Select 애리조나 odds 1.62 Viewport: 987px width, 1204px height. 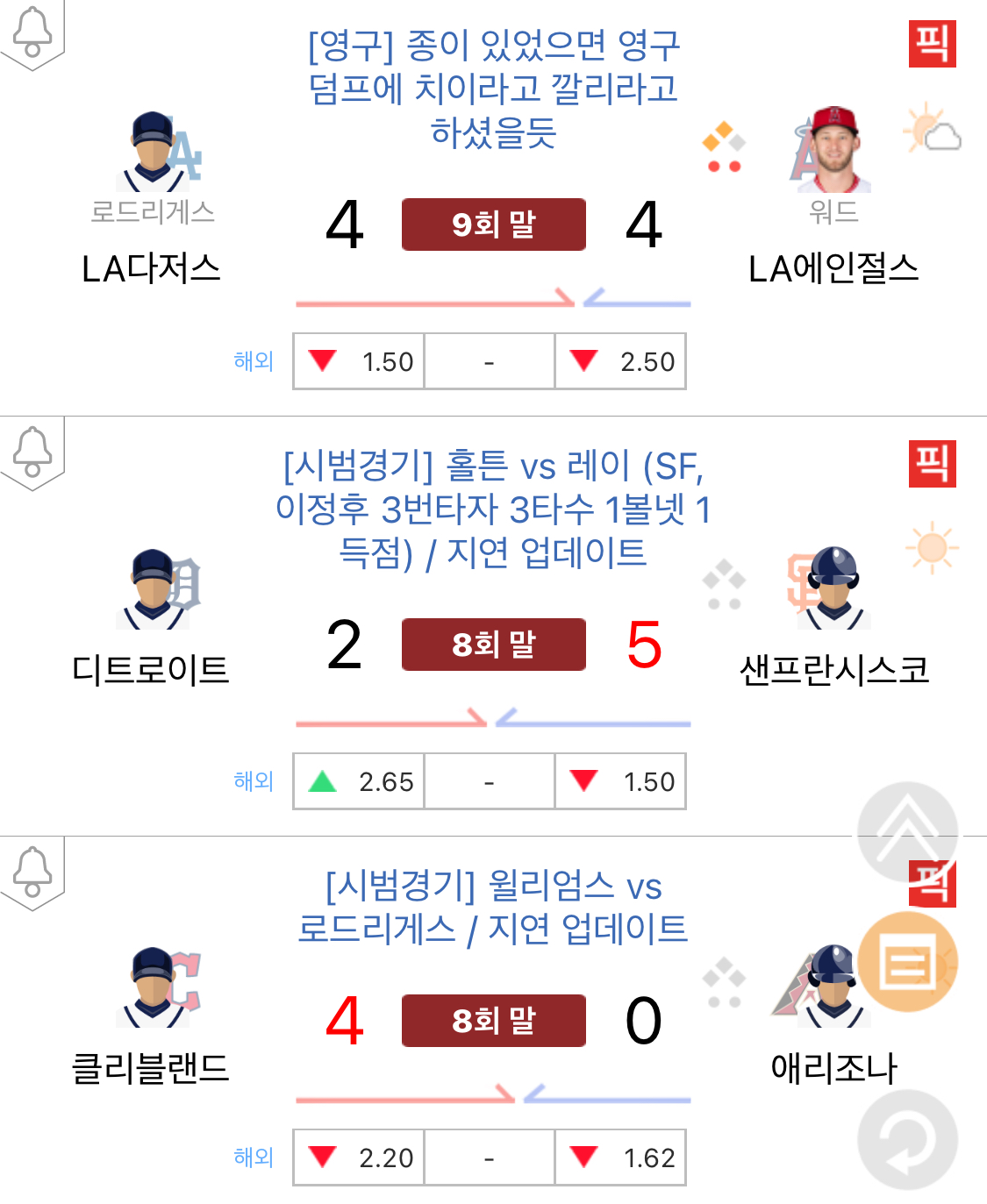tap(620, 1158)
